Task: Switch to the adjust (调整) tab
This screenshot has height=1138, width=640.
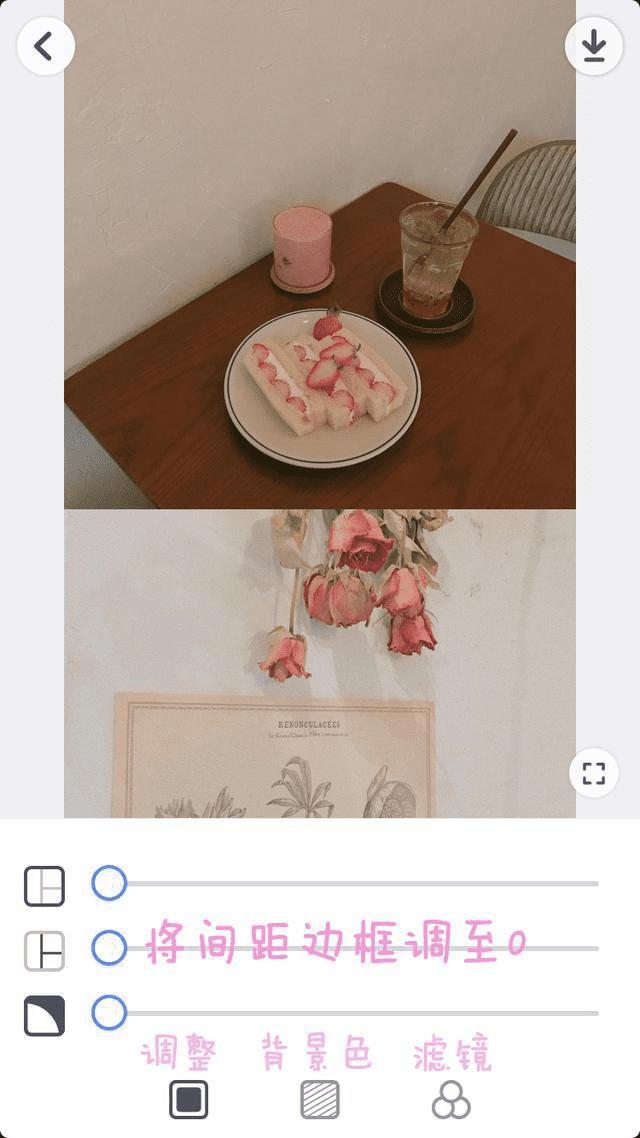Action: click(x=188, y=1100)
